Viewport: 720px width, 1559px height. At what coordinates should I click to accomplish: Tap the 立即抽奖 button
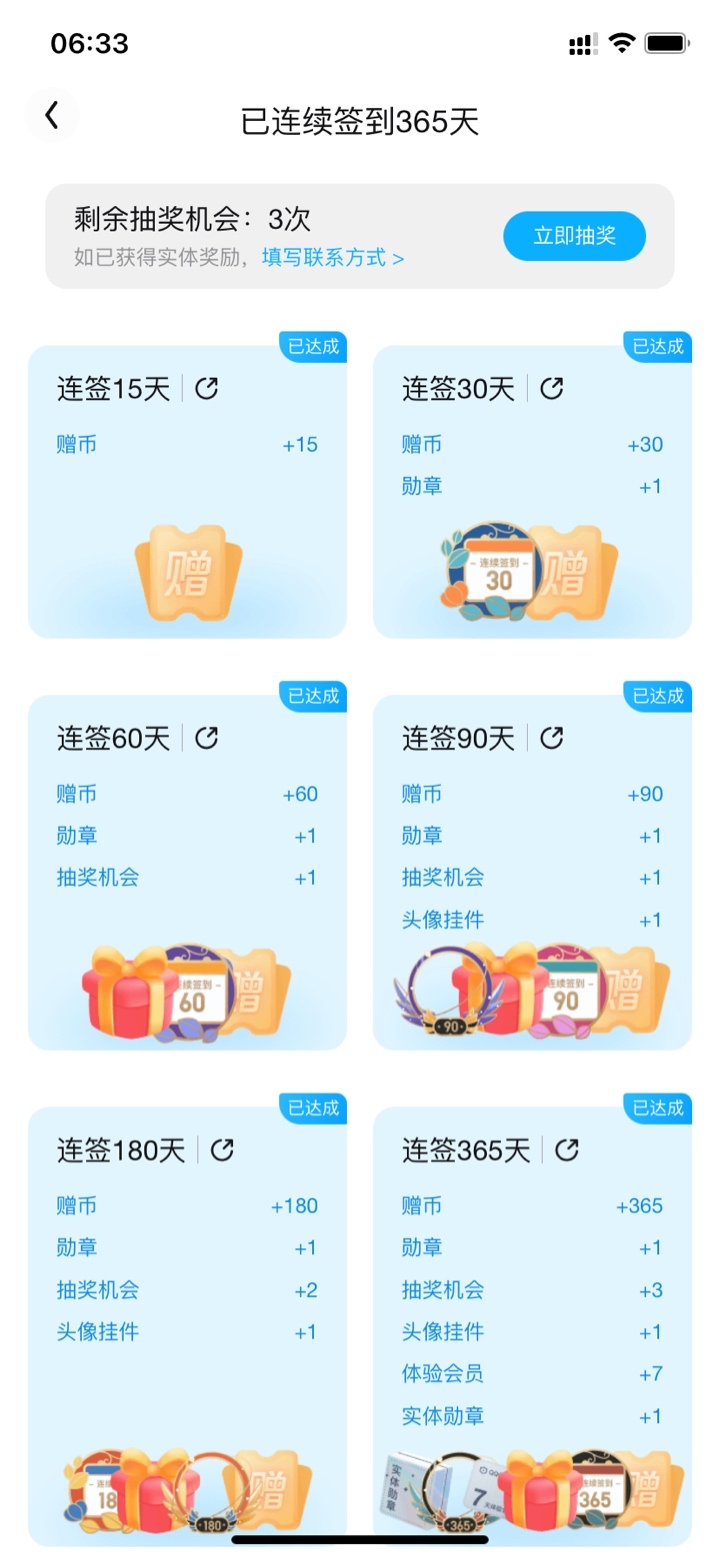574,236
